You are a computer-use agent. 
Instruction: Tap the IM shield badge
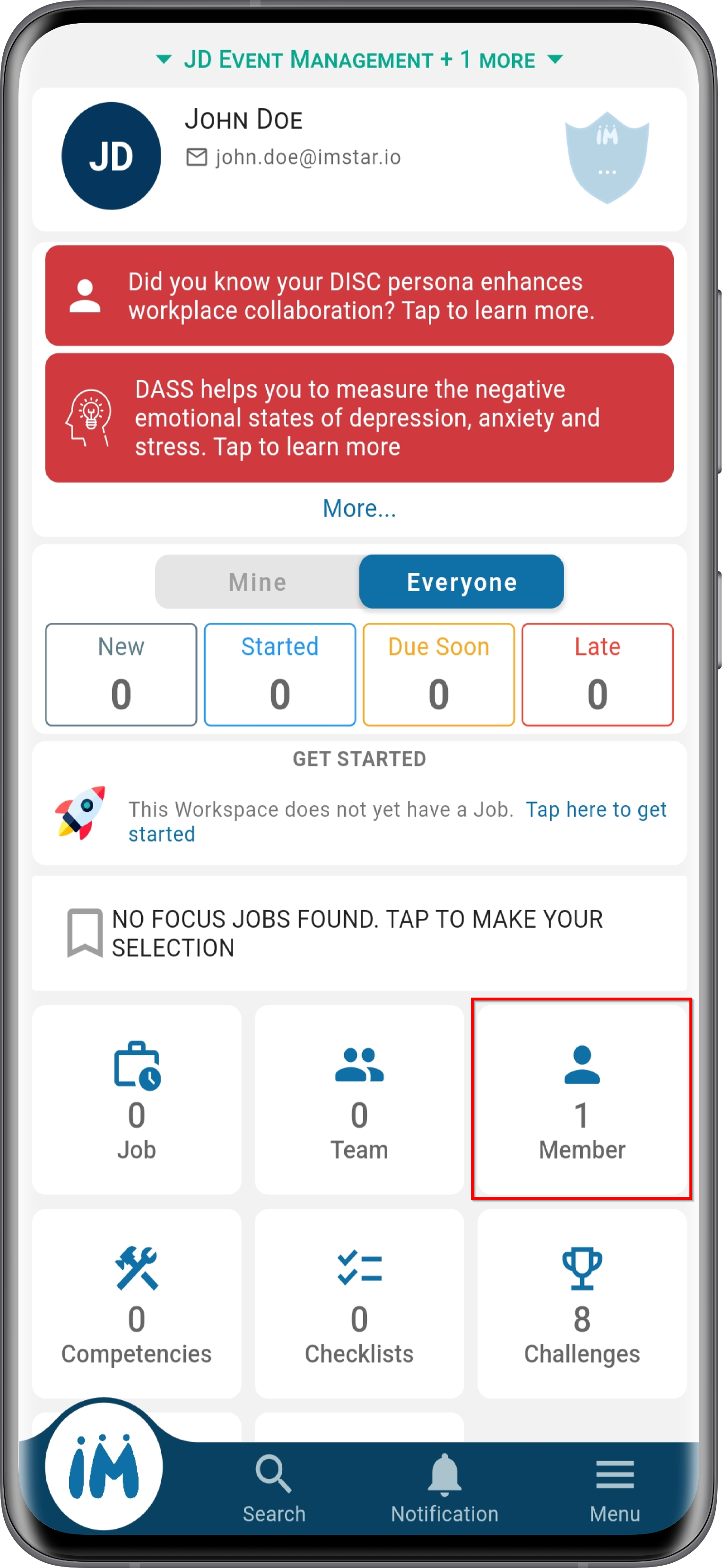[x=606, y=157]
